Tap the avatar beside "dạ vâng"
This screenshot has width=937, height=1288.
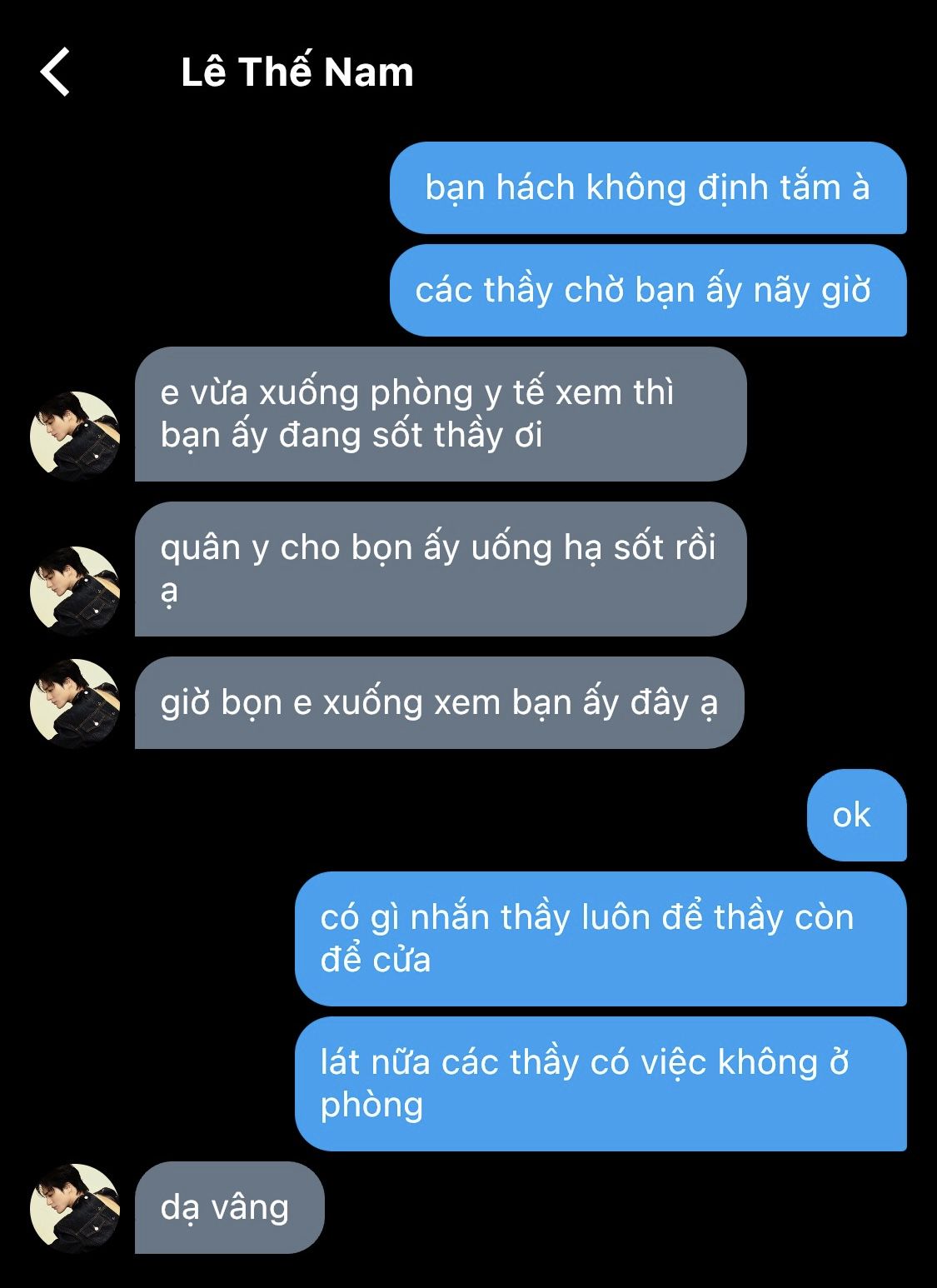75,1208
